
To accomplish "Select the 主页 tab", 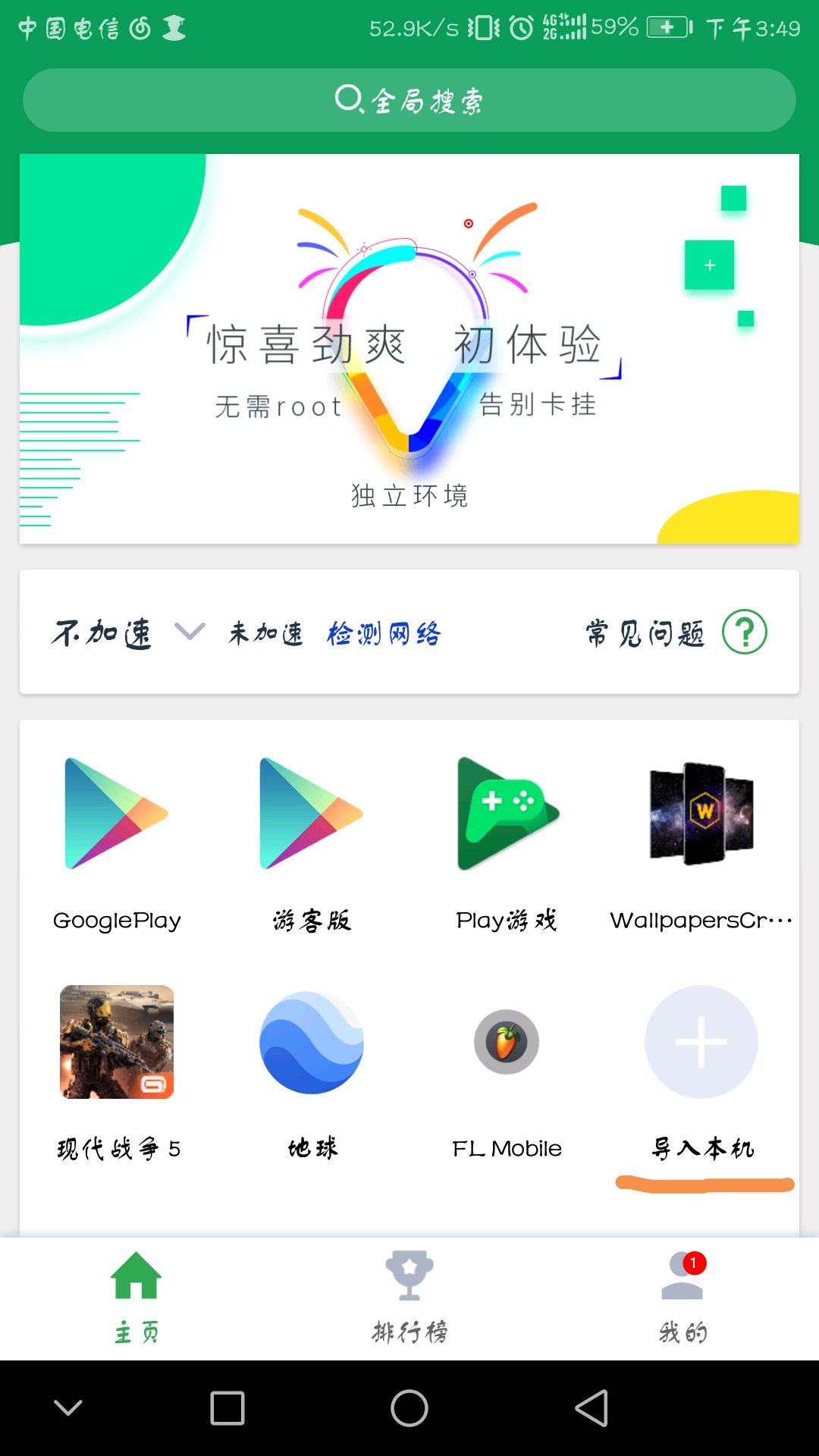I will pos(136,1298).
